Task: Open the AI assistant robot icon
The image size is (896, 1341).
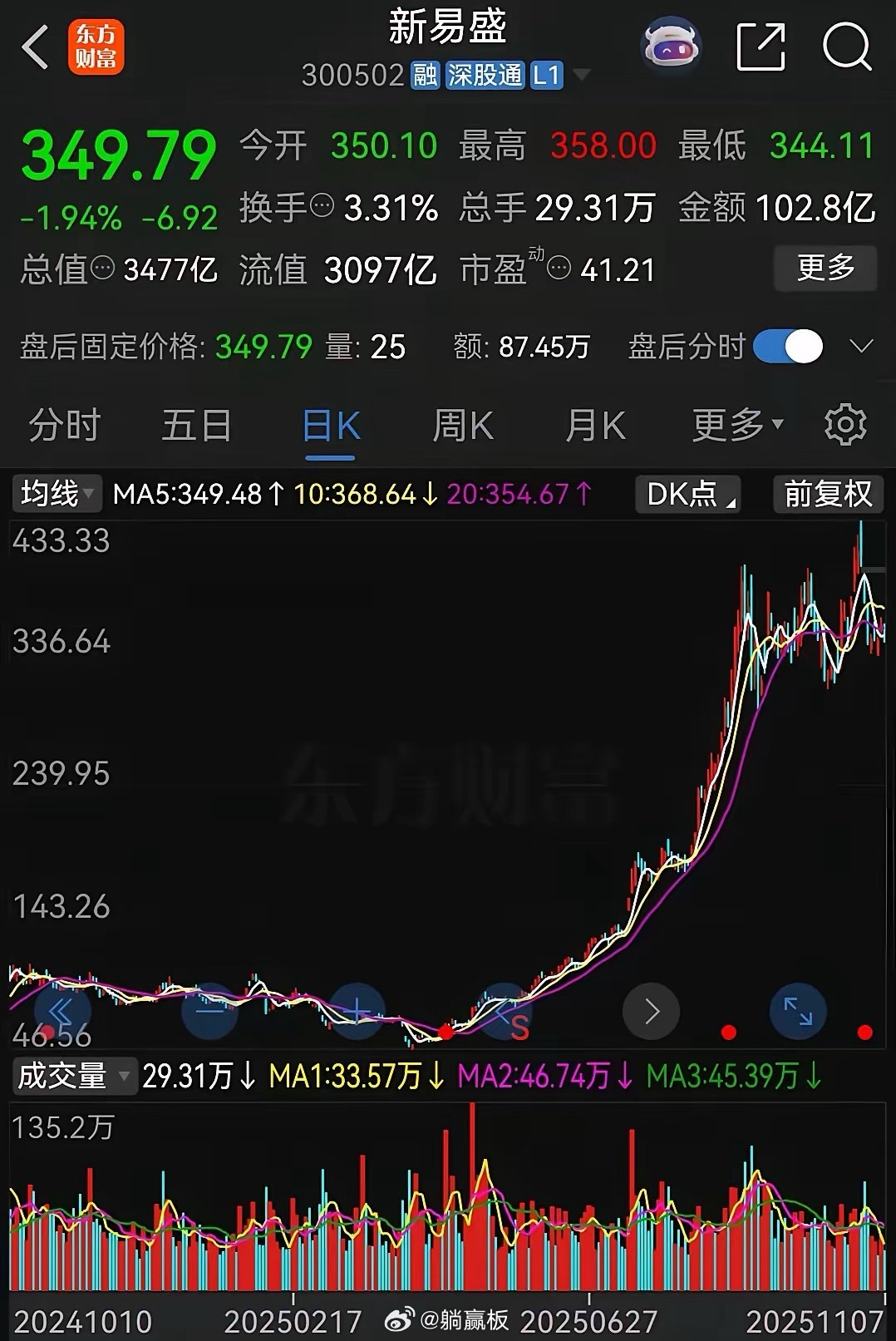Action: [670, 47]
